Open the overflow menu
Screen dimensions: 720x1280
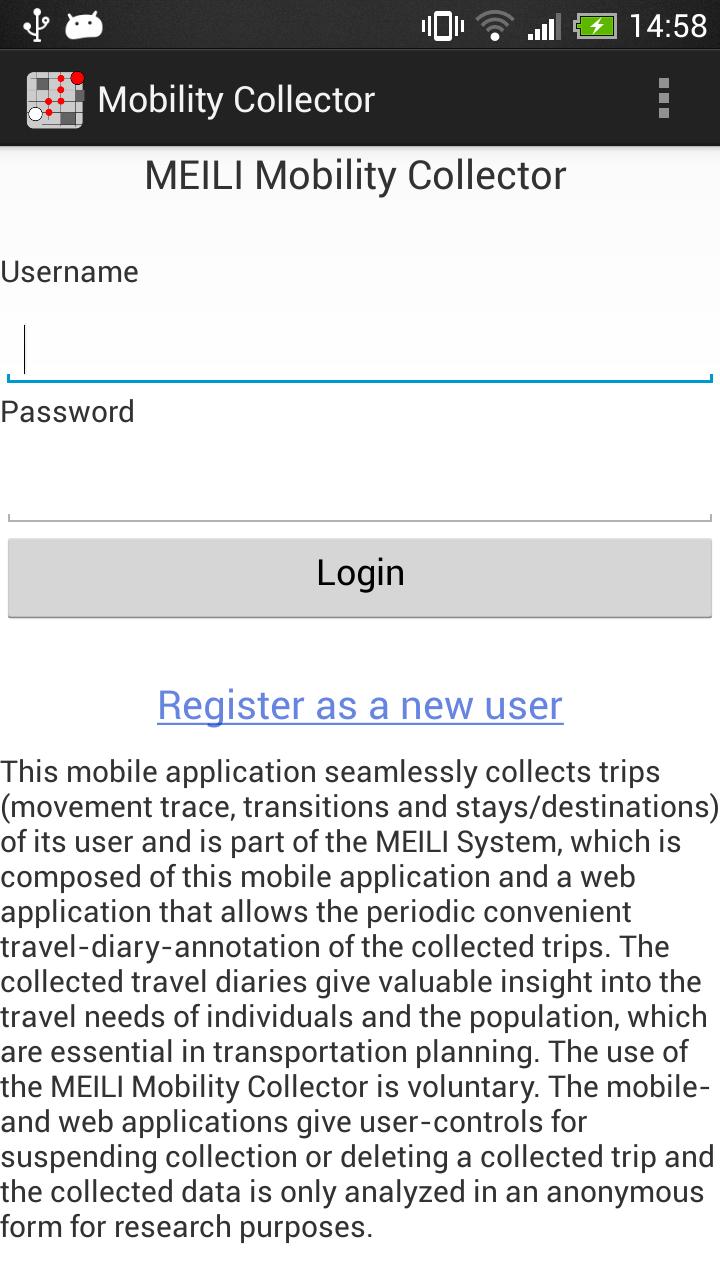pyautogui.click(x=663, y=99)
